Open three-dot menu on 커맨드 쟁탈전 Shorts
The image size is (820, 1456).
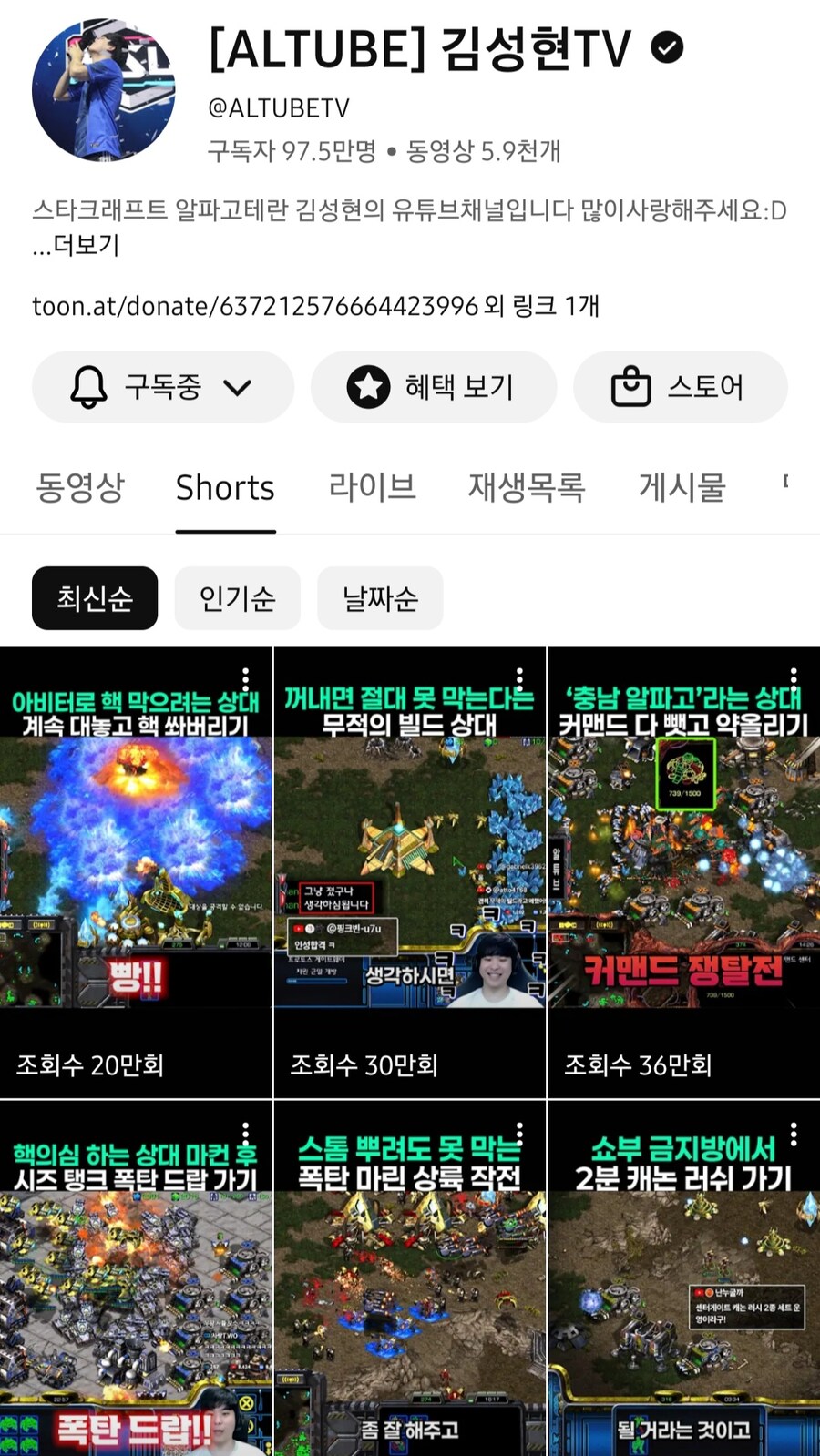pos(792,678)
